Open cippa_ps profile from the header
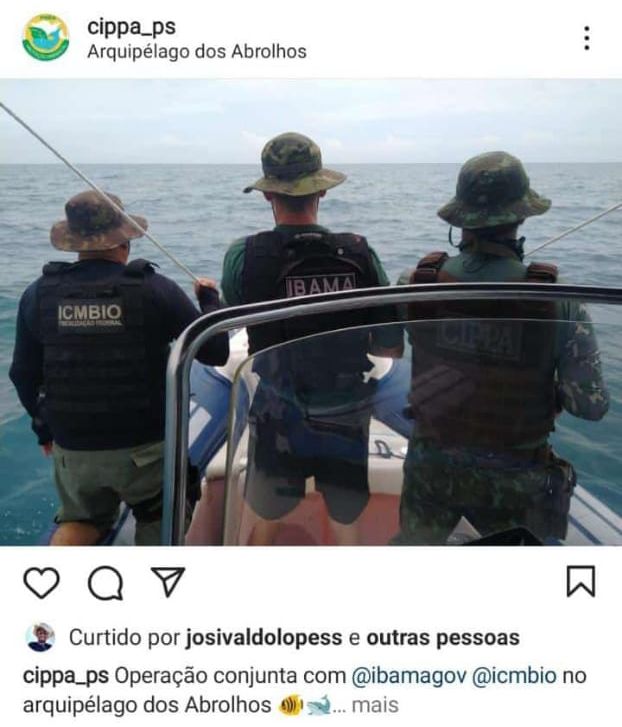622x727 pixels. pos(131,27)
